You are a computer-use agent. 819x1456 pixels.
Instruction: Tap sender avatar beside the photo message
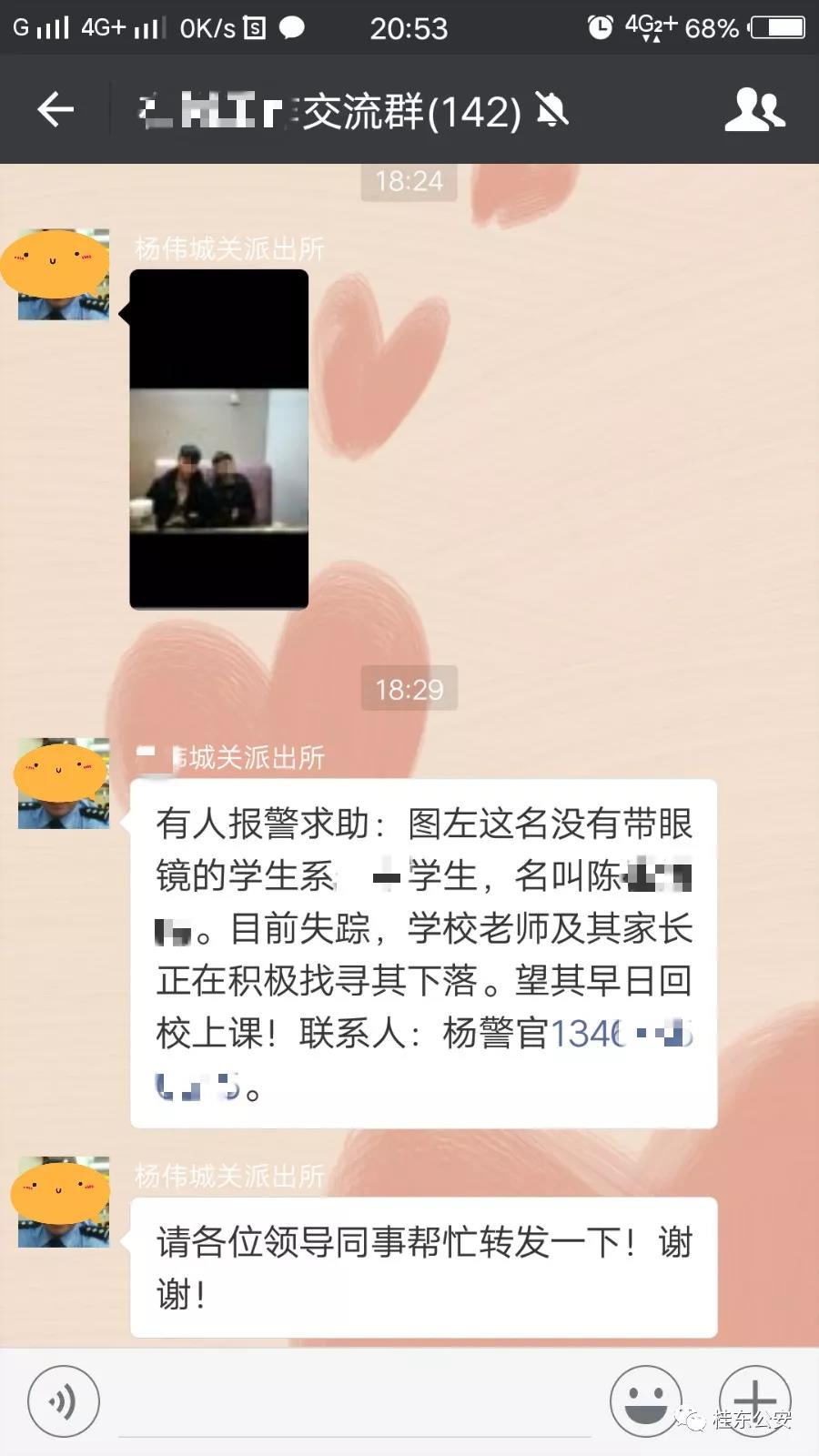[x=63, y=275]
